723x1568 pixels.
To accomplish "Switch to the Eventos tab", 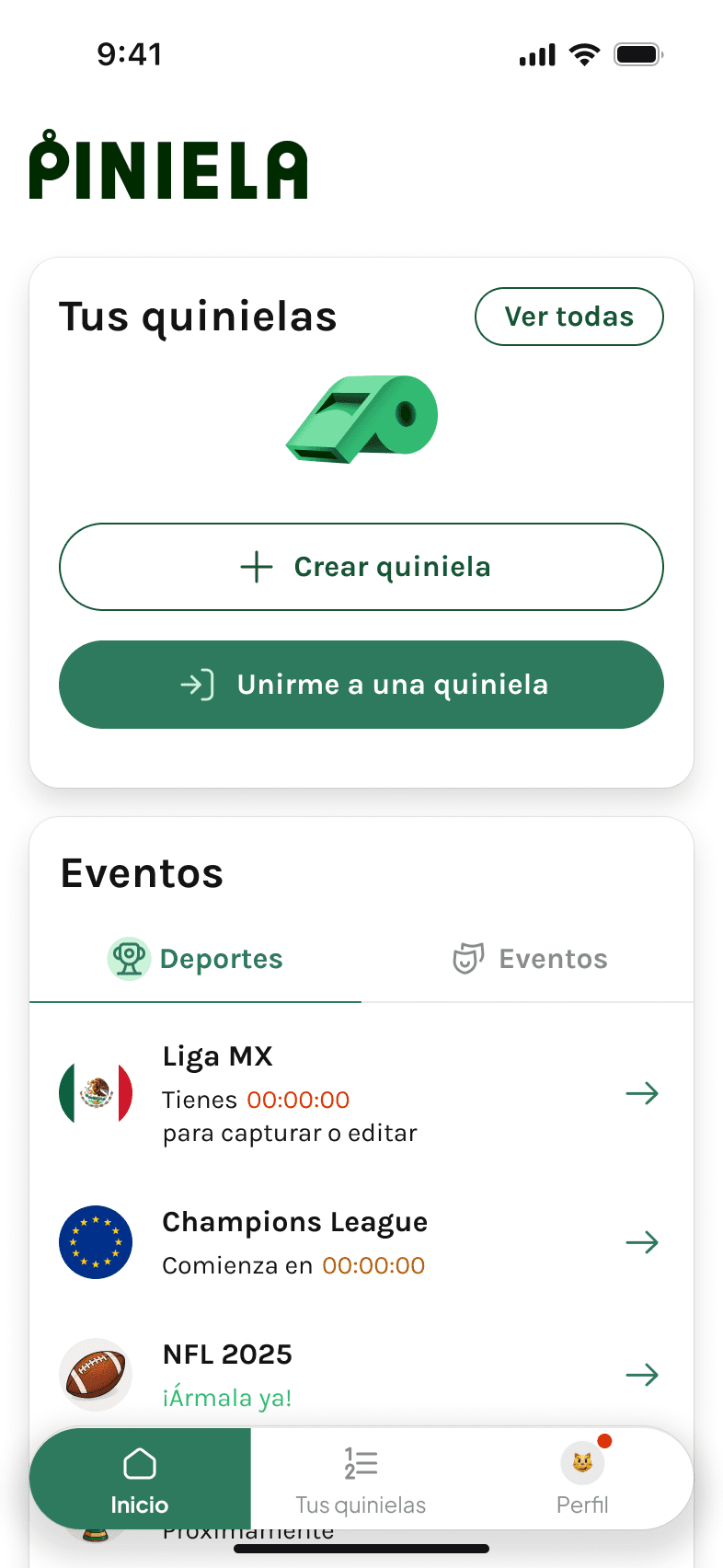I will [530, 959].
